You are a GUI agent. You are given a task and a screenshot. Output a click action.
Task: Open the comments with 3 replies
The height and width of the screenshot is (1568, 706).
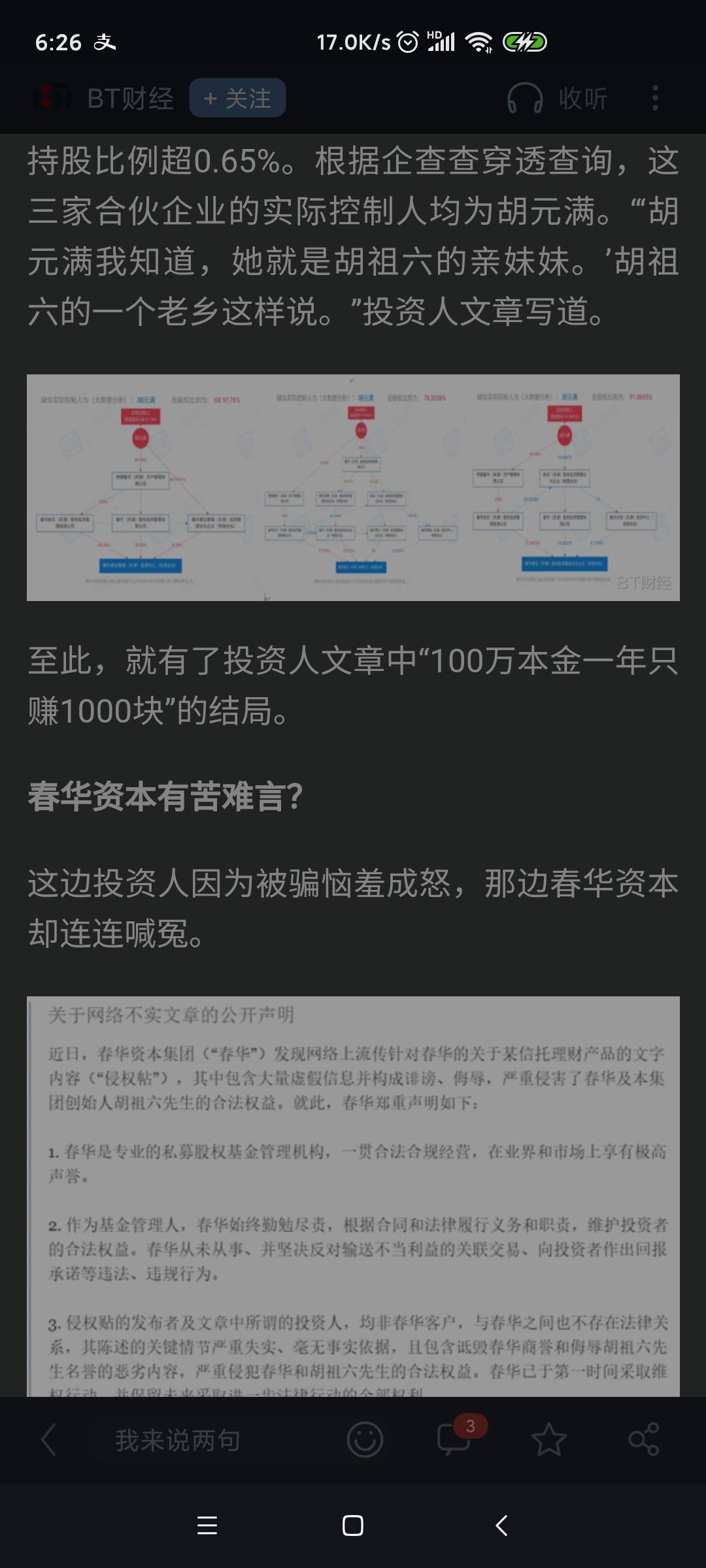454,1440
